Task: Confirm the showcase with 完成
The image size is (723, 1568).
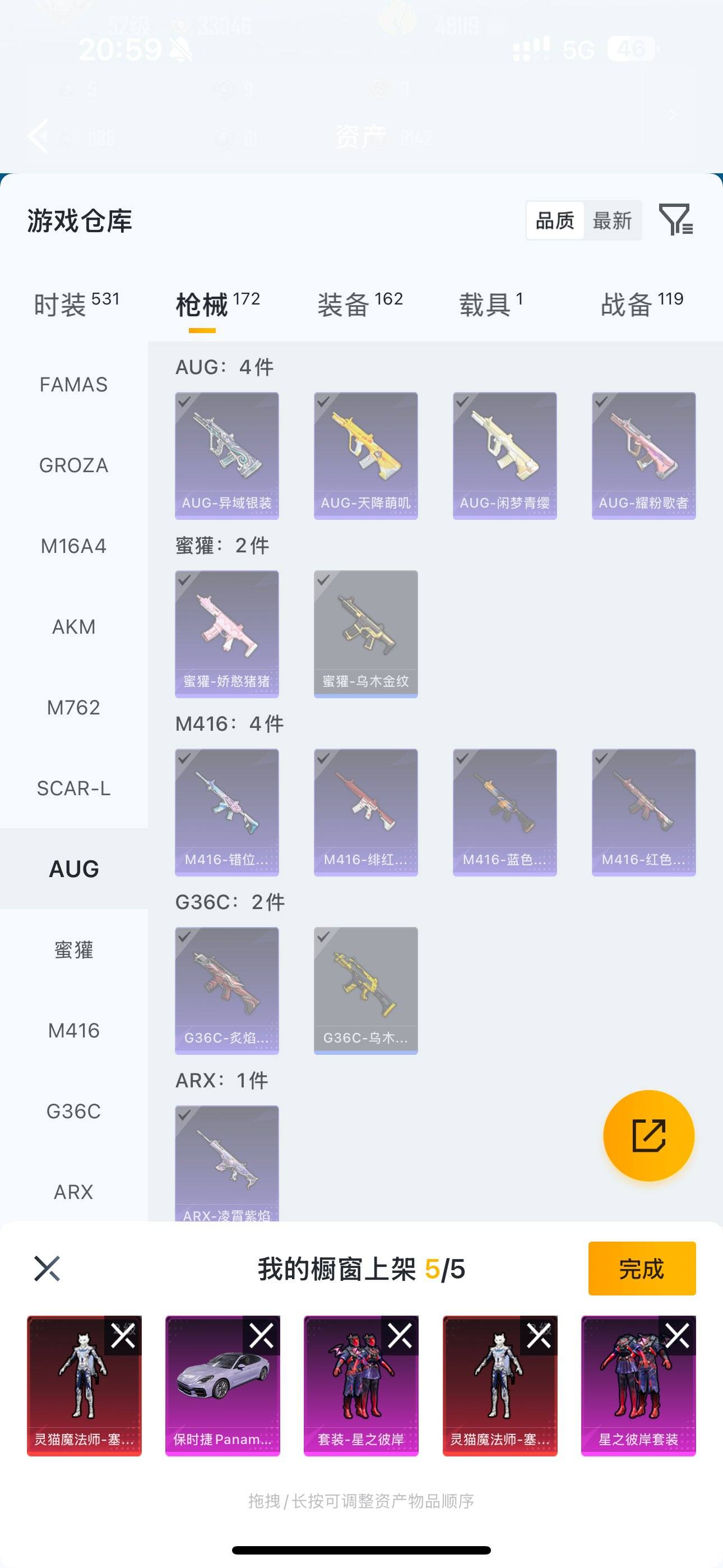Action: (x=641, y=1269)
